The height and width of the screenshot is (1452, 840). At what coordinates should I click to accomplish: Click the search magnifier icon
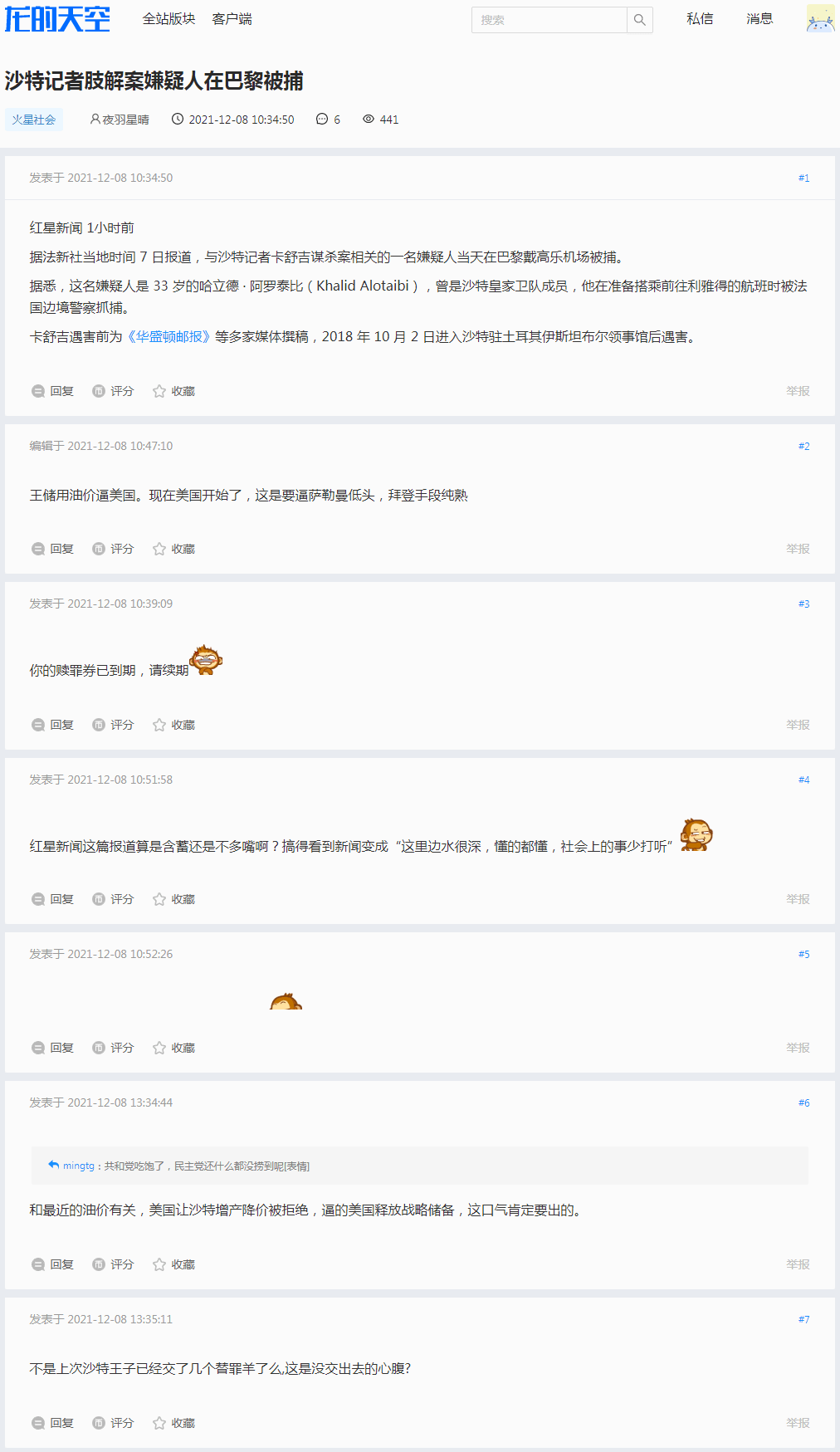coord(639,19)
